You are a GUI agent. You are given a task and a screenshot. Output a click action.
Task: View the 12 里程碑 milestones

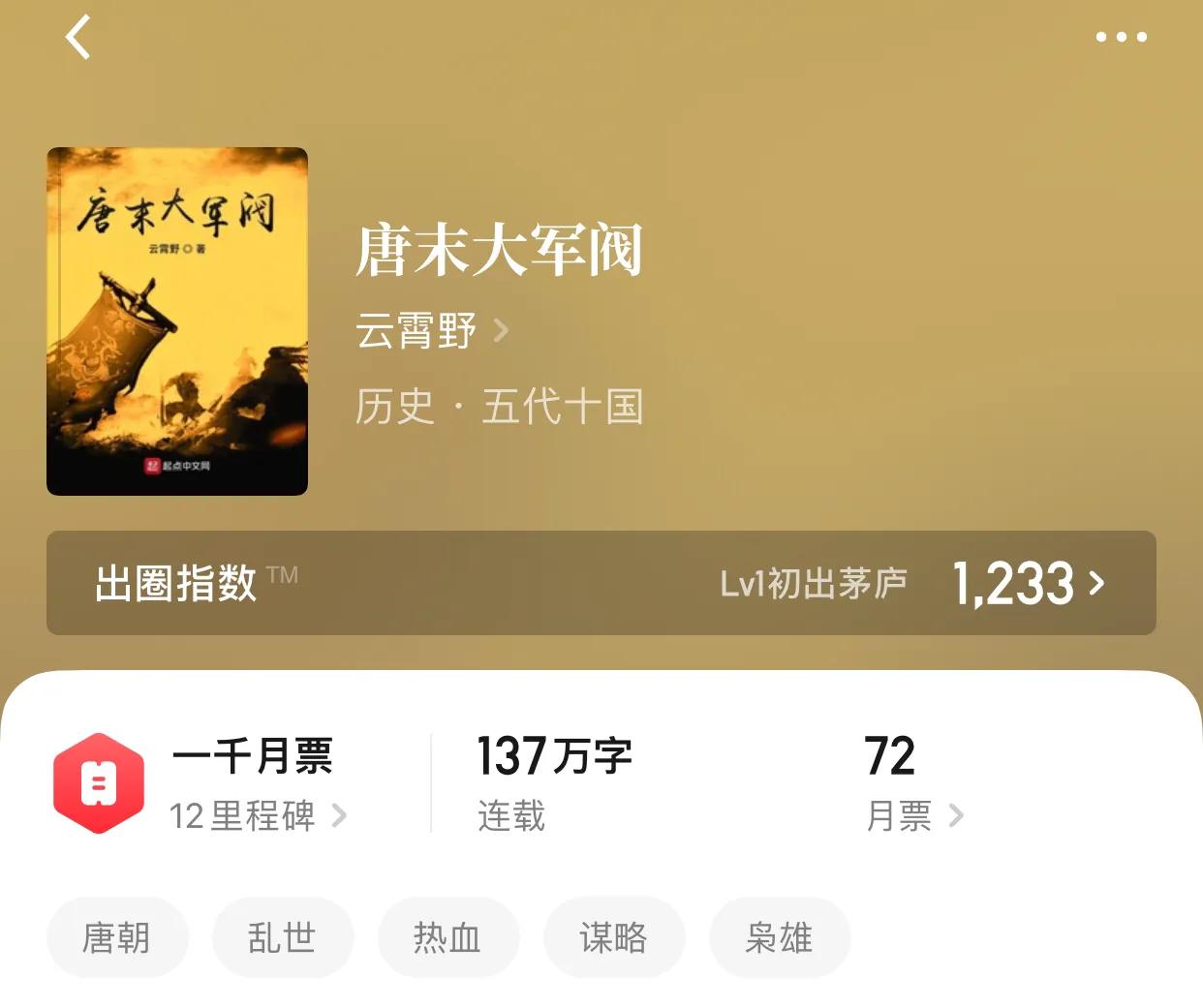(257, 815)
